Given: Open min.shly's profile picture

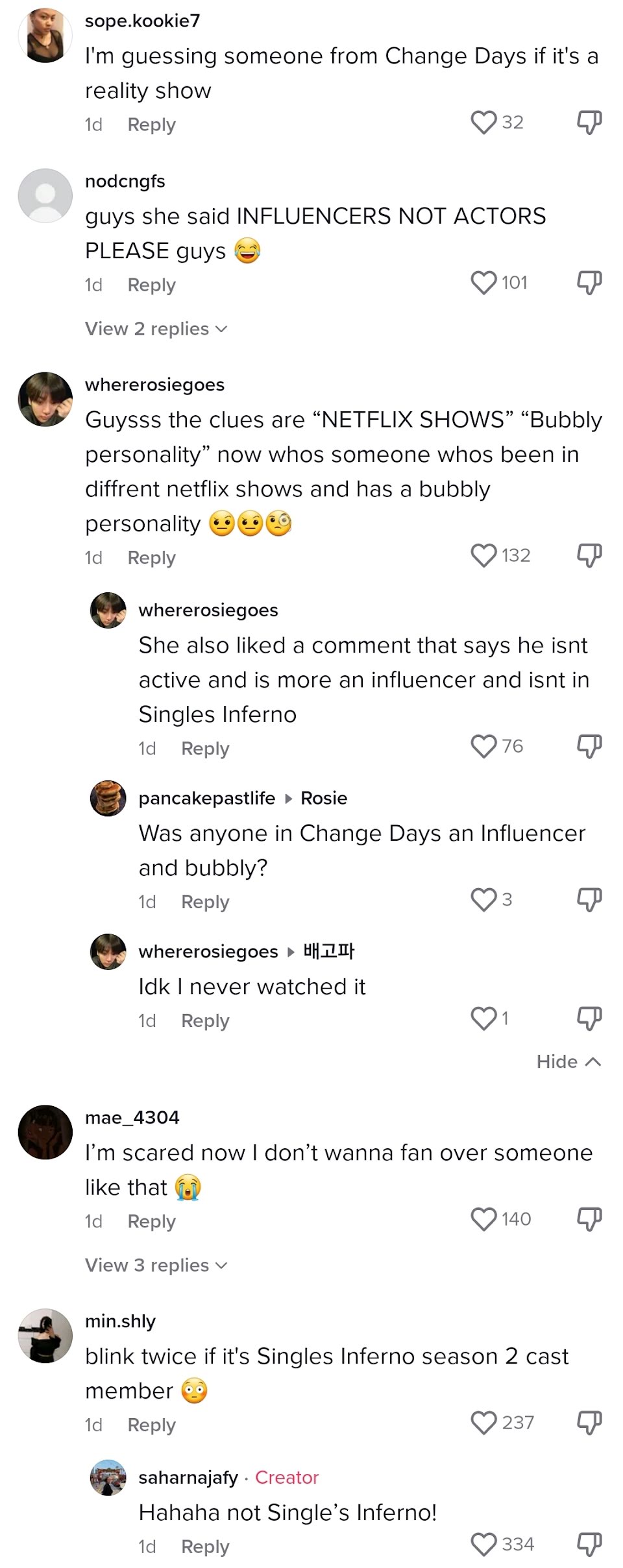Looking at the screenshot, I should 45,1336.
